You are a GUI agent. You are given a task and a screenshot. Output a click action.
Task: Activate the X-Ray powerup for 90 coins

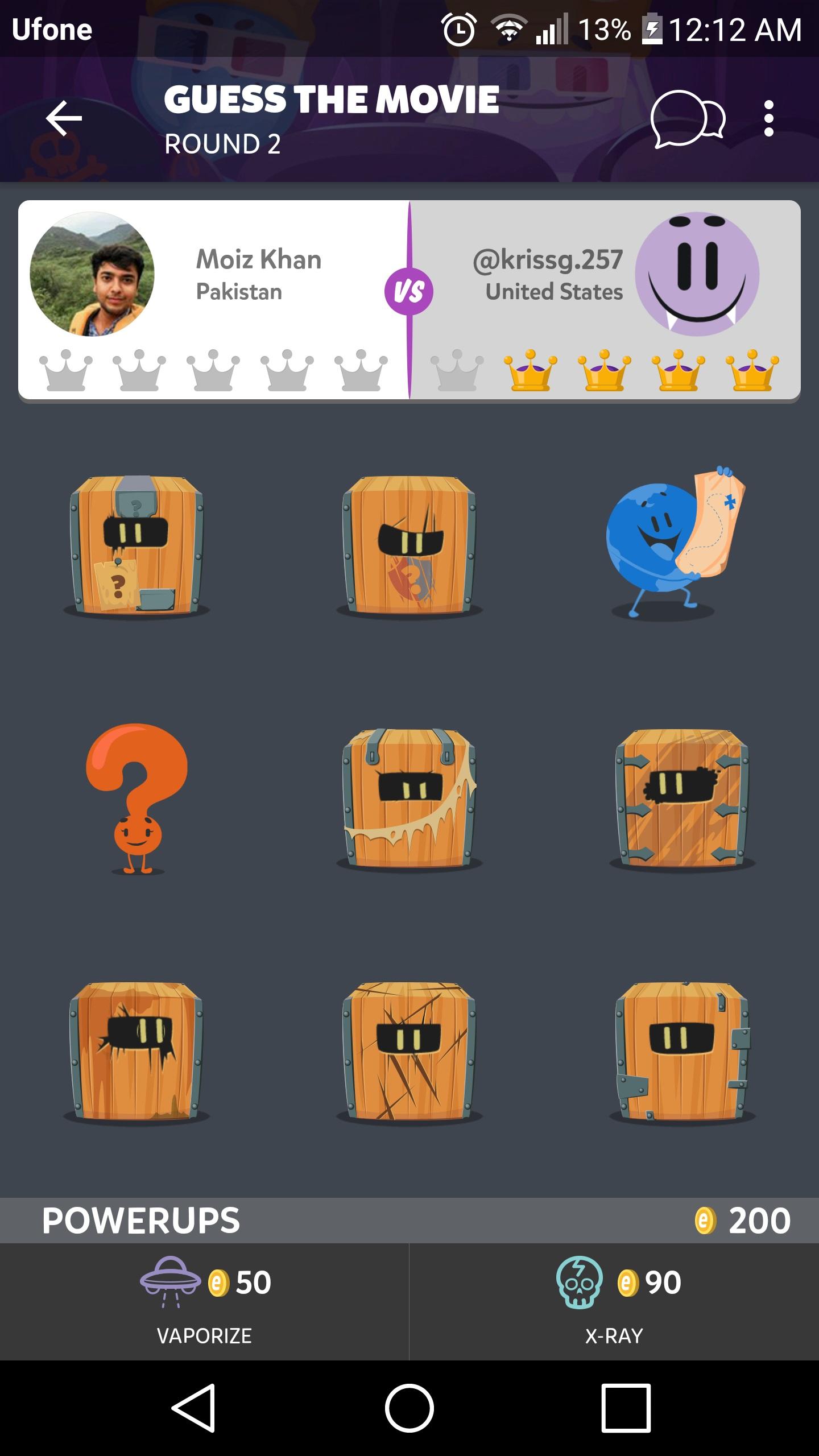pyautogui.click(x=614, y=1301)
